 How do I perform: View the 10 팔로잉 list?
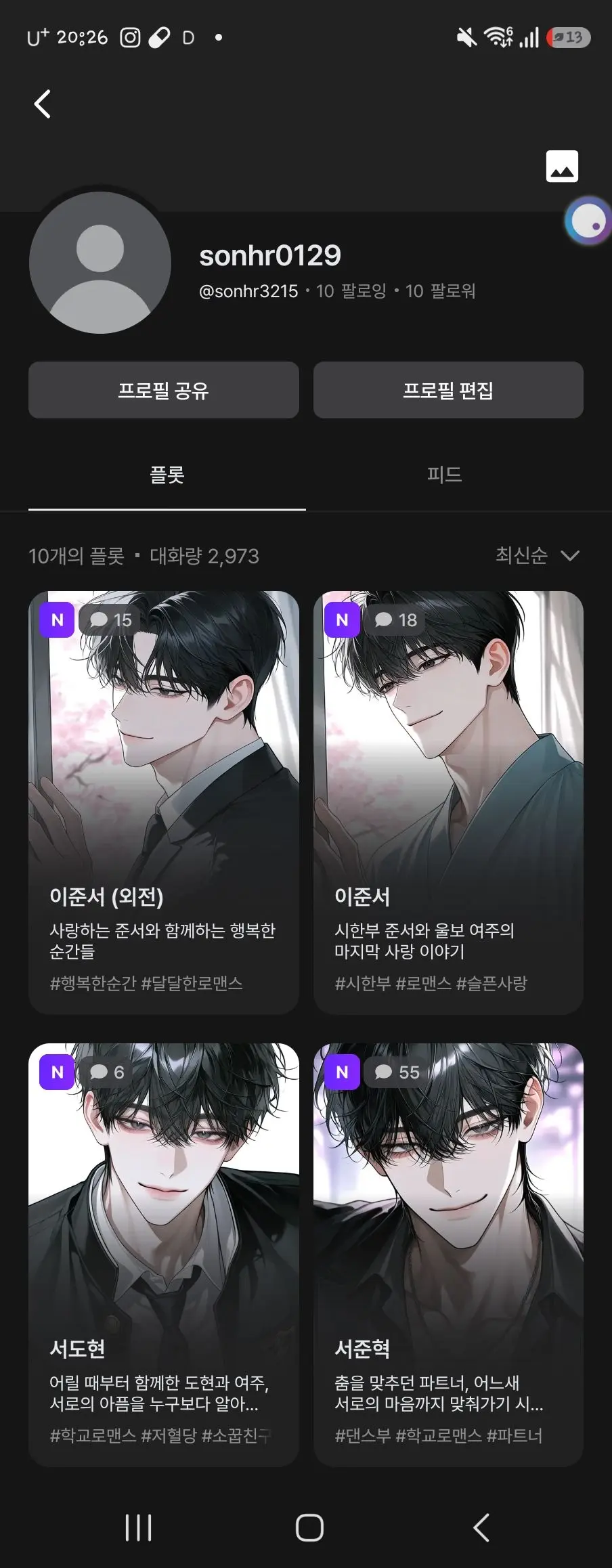coord(351,291)
